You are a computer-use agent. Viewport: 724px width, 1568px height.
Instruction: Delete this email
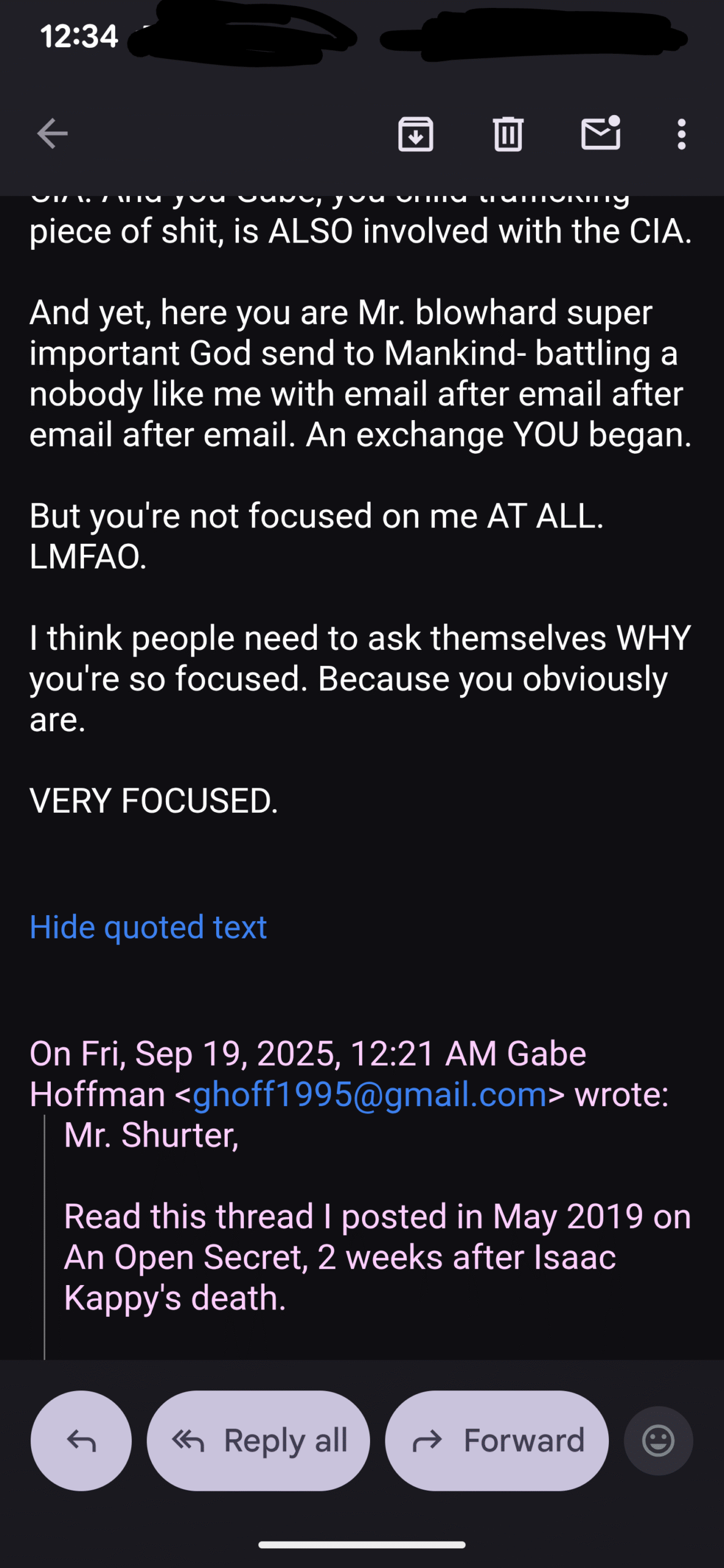click(x=508, y=134)
